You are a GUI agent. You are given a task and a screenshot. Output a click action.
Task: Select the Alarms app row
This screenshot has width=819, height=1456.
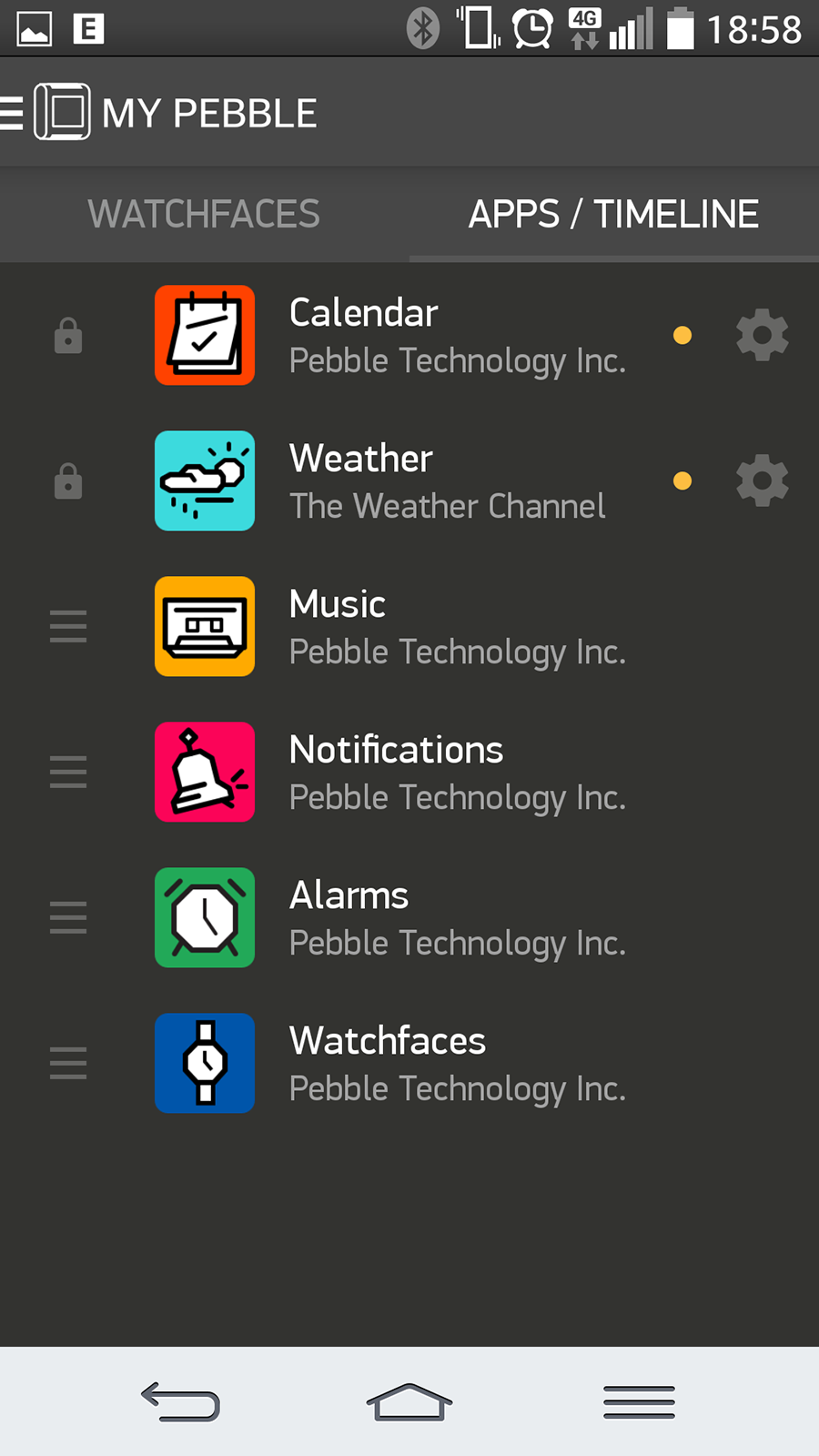click(409, 917)
